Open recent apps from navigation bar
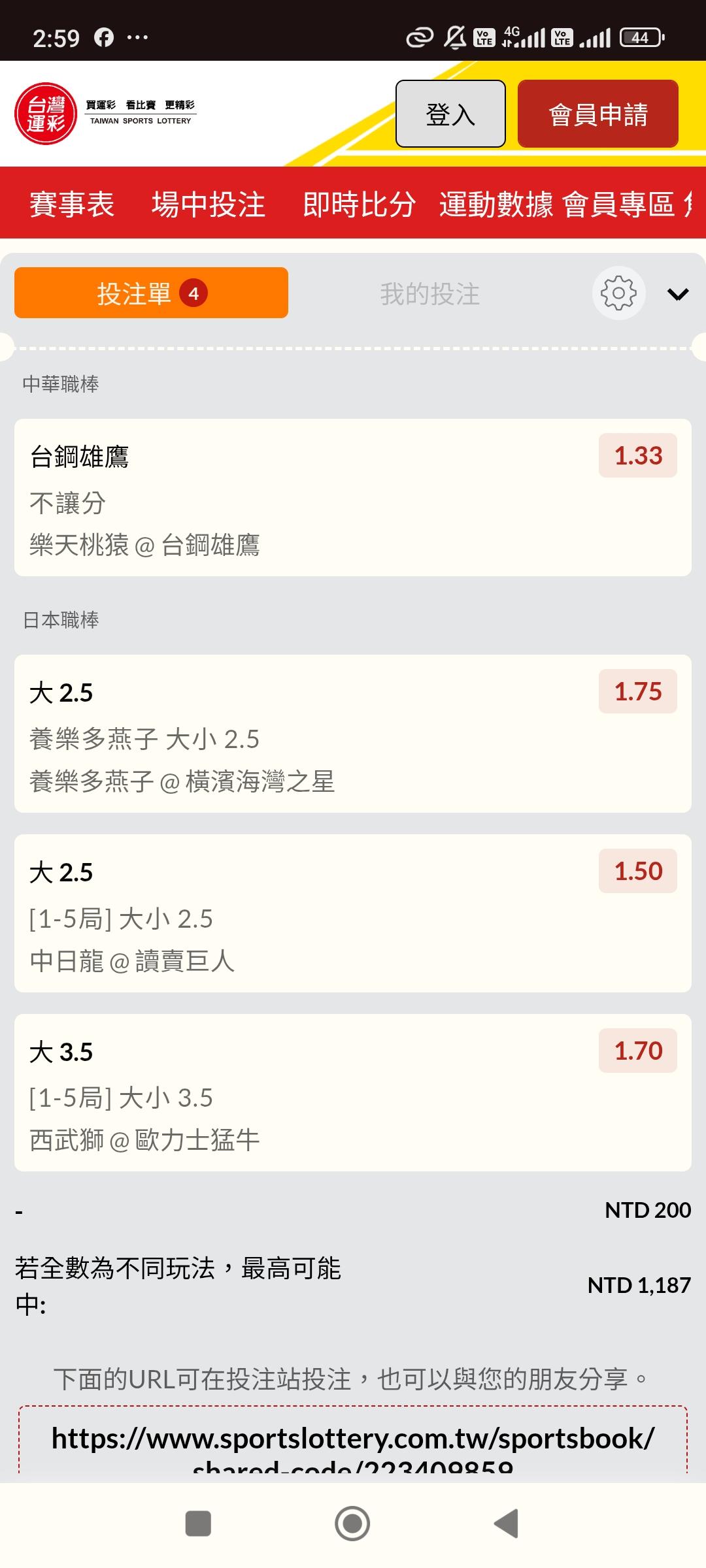This screenshot has width=706, height=1568. pos(198,1524)
